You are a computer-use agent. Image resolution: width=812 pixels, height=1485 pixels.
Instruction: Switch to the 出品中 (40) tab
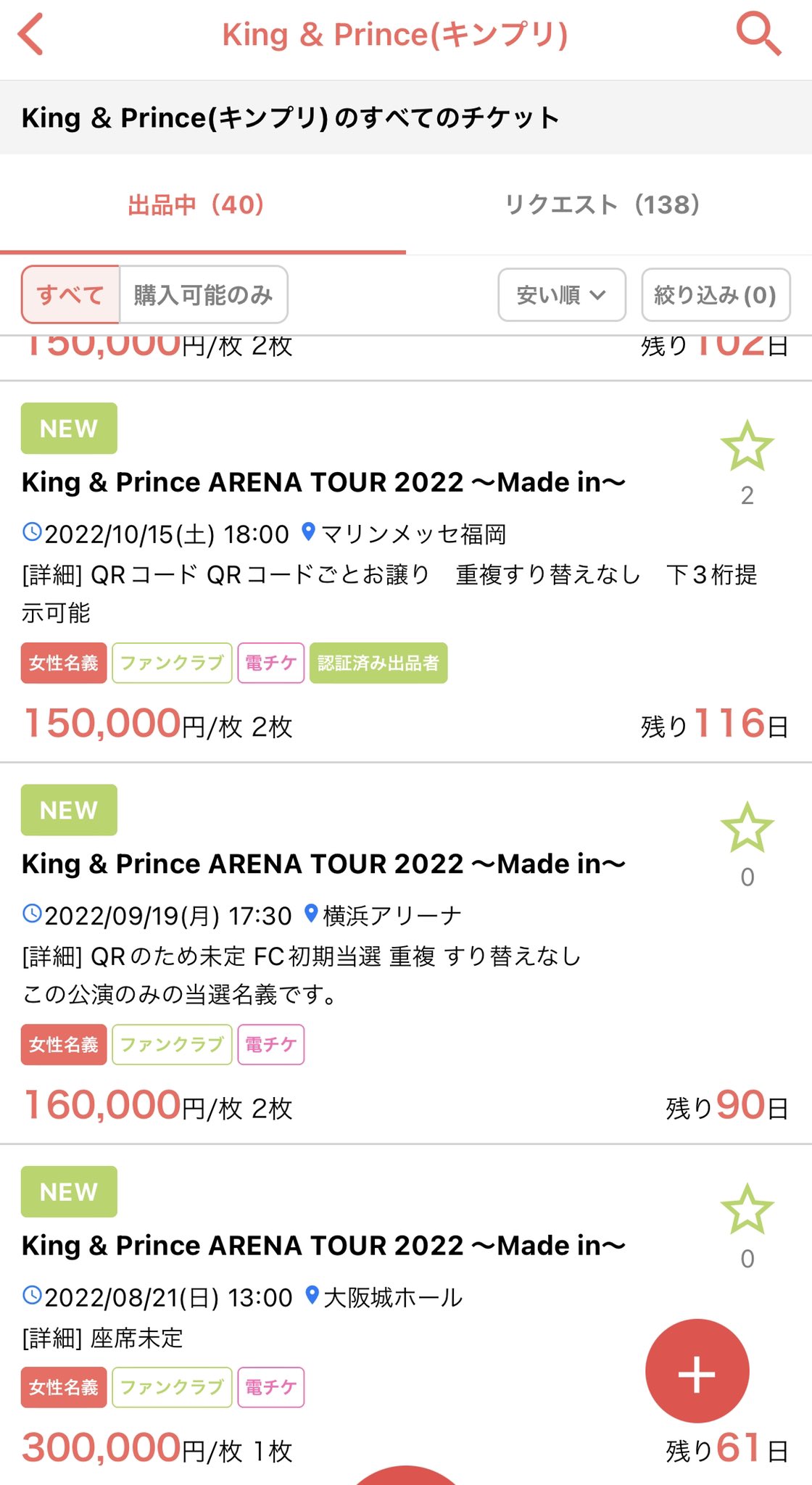click(x=196, y=205)
